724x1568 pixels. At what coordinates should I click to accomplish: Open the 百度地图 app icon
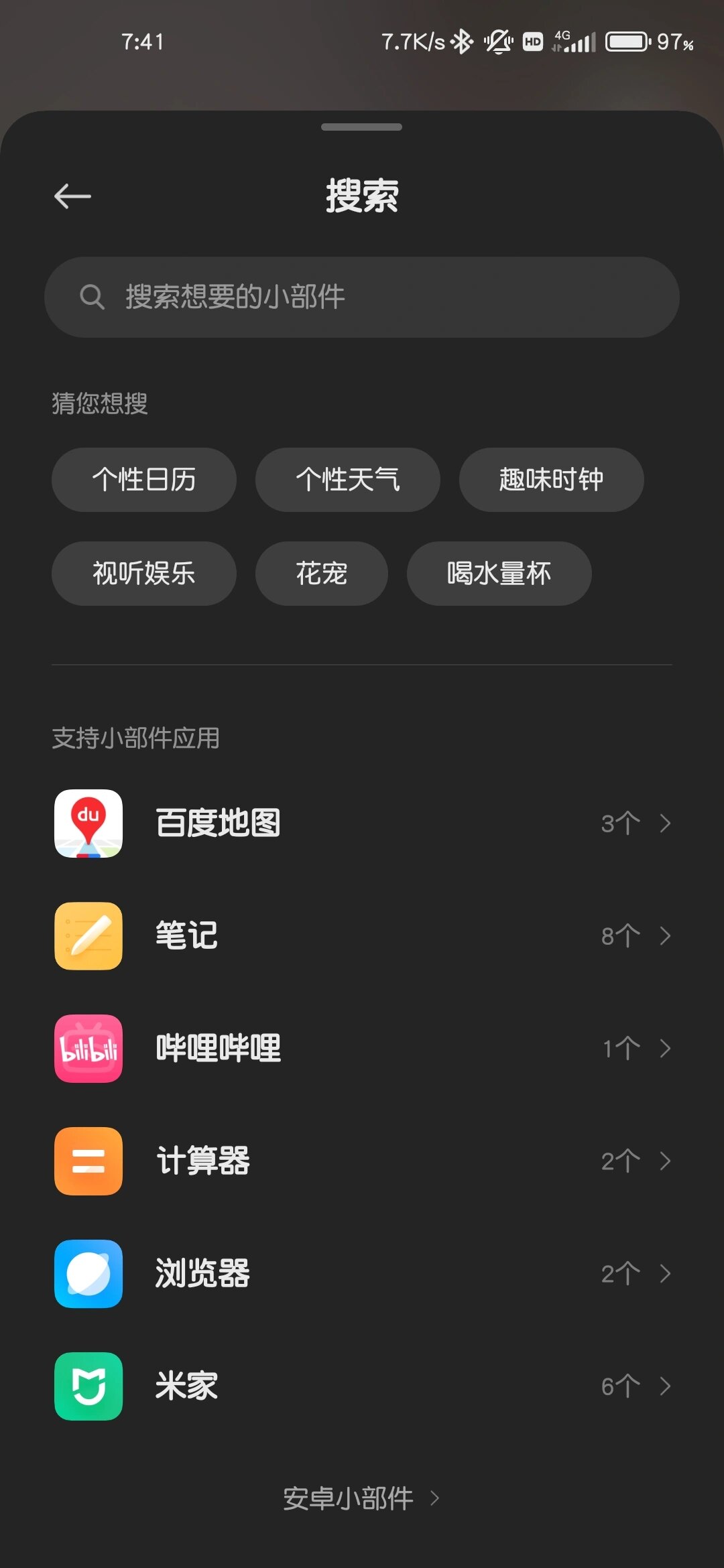click(88, 824)
